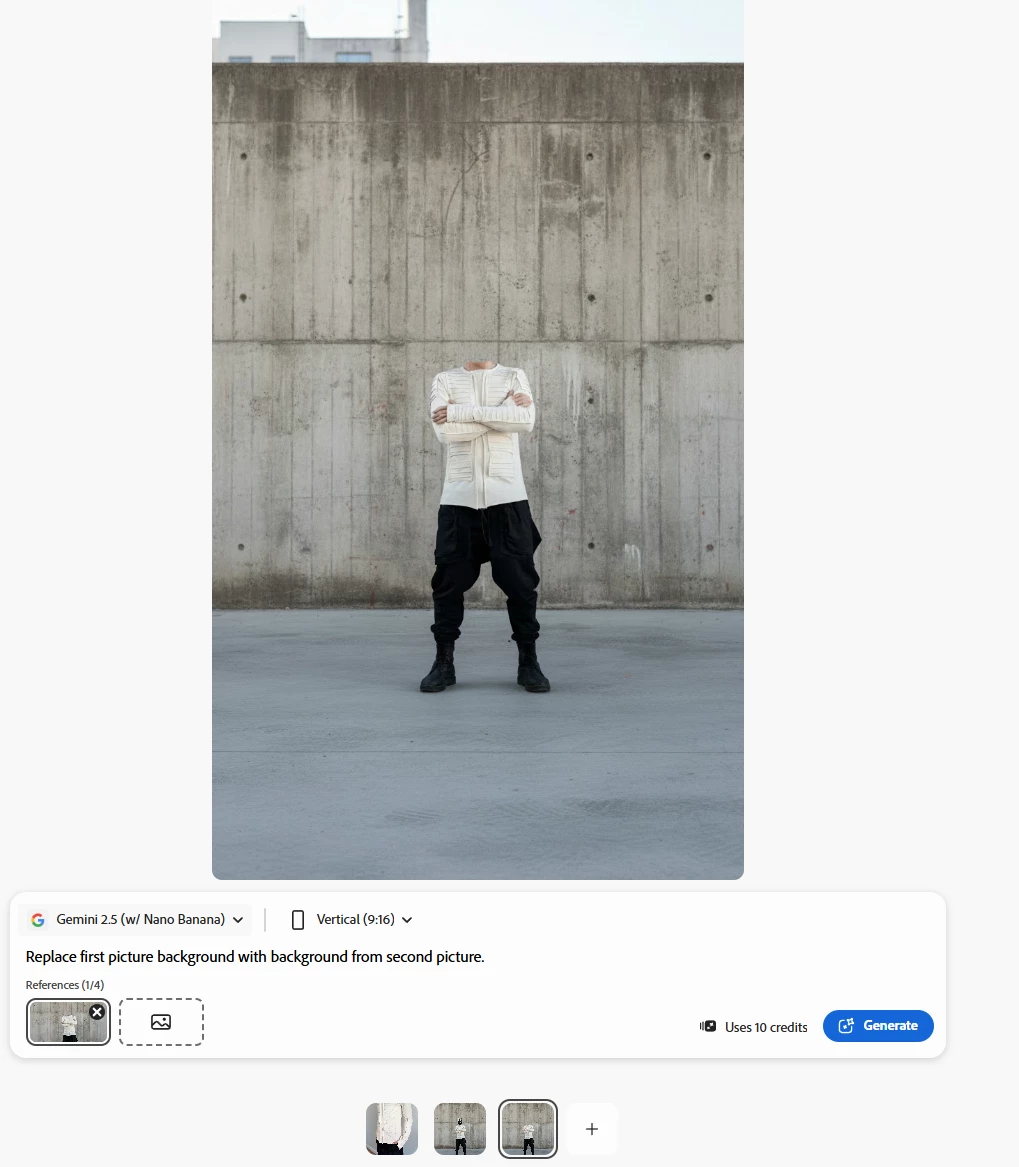Screen dimensions: 1019x1167
Task: Select the second thumbnail in the strip
Action: (460, 1129)
